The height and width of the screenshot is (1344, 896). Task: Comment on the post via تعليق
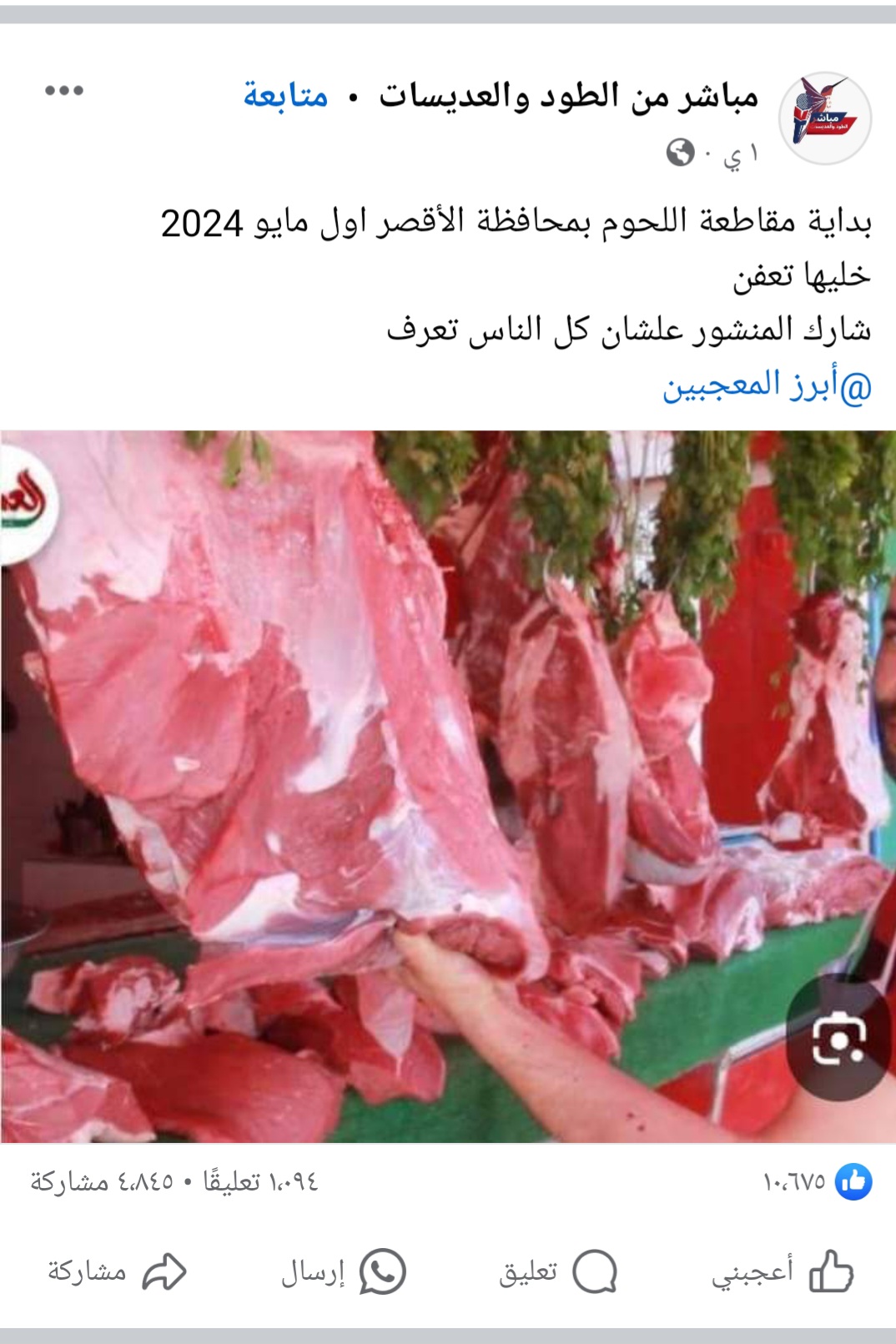556,1271
